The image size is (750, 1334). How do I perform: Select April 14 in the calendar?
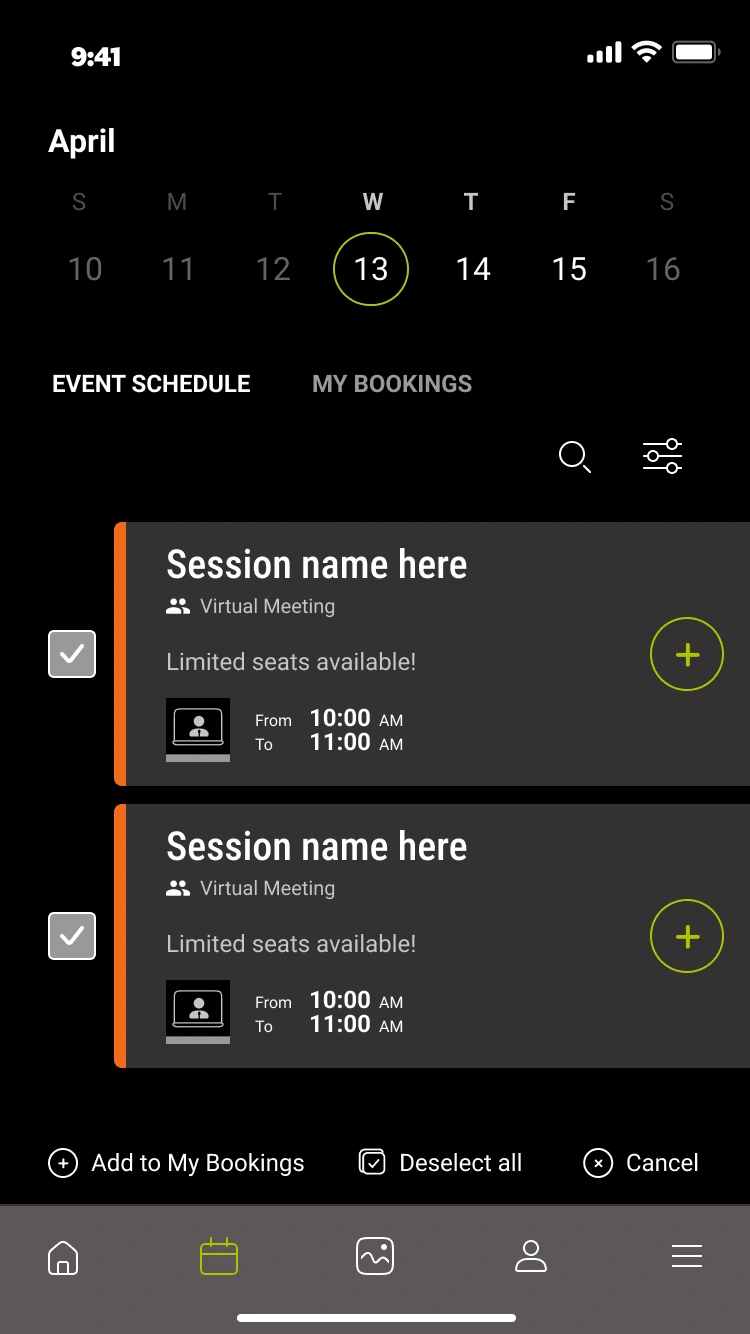(x=473, y=269)
